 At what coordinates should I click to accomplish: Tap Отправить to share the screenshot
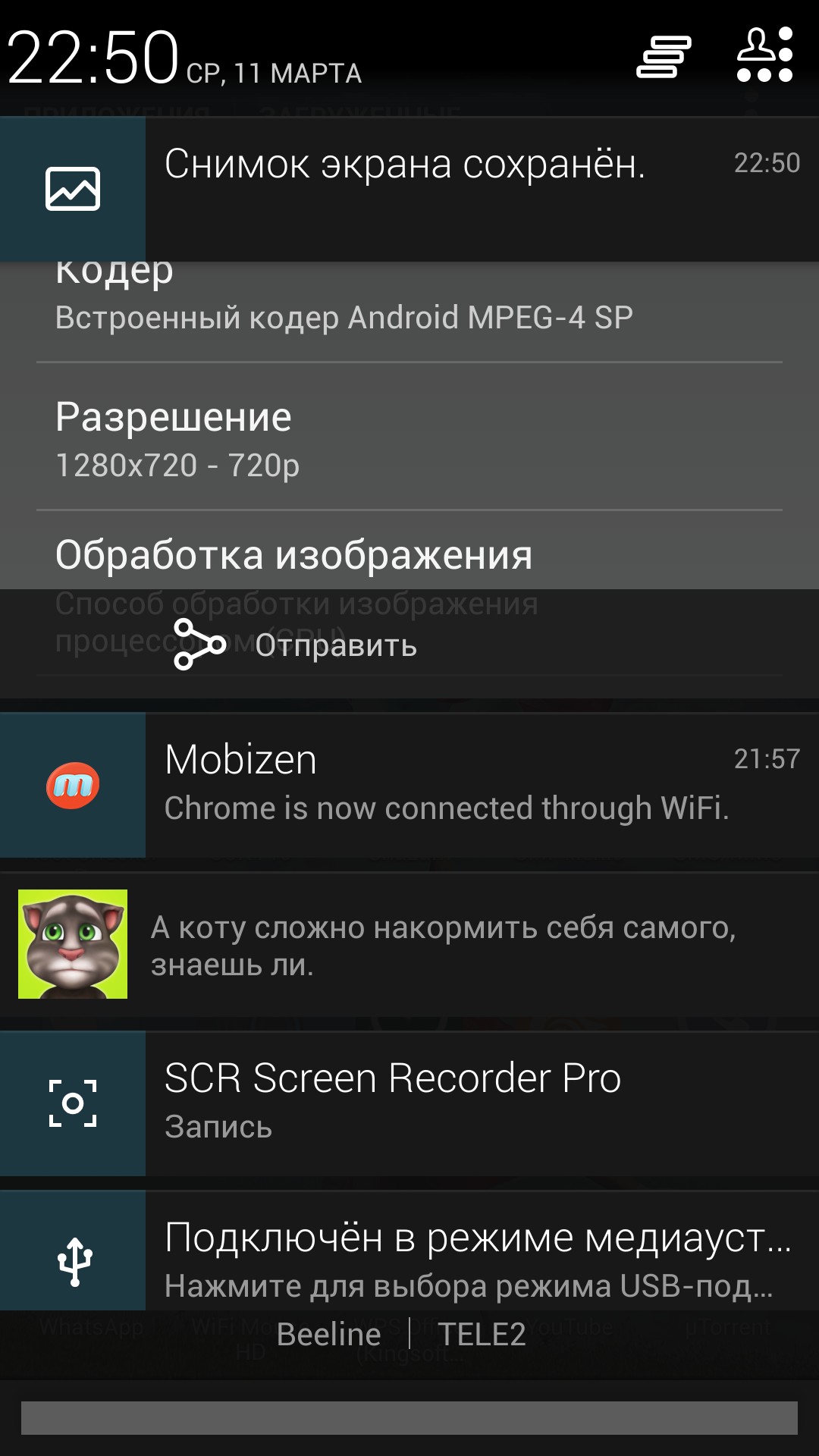[x=296, y=645]
